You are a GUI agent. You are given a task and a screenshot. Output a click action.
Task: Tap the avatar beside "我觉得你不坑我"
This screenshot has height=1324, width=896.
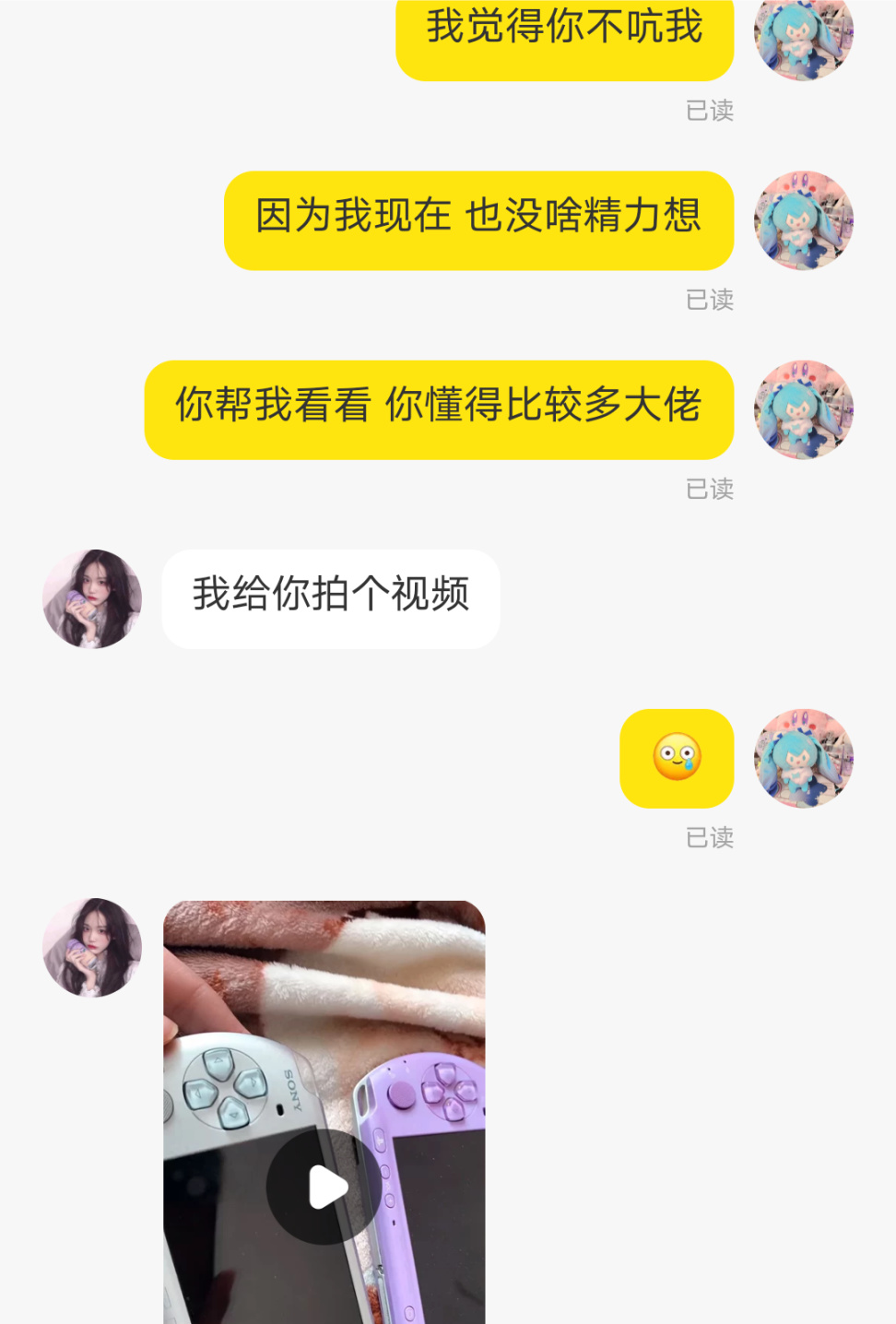tap(803, 37)
